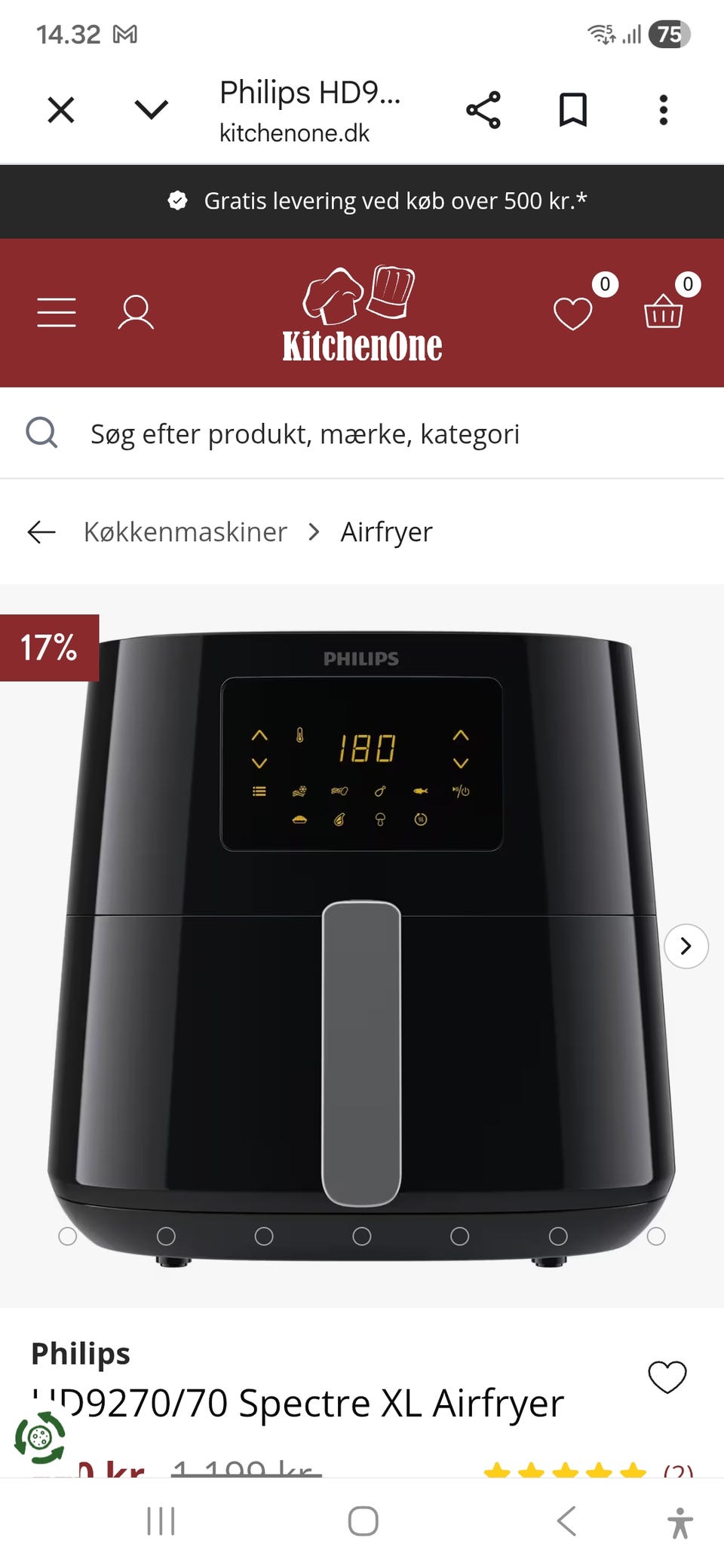Toggle the browser three-dot options menu
The height and width of the screenshot is (1568, 724).
pyautogui.click(x=664, y=109)
